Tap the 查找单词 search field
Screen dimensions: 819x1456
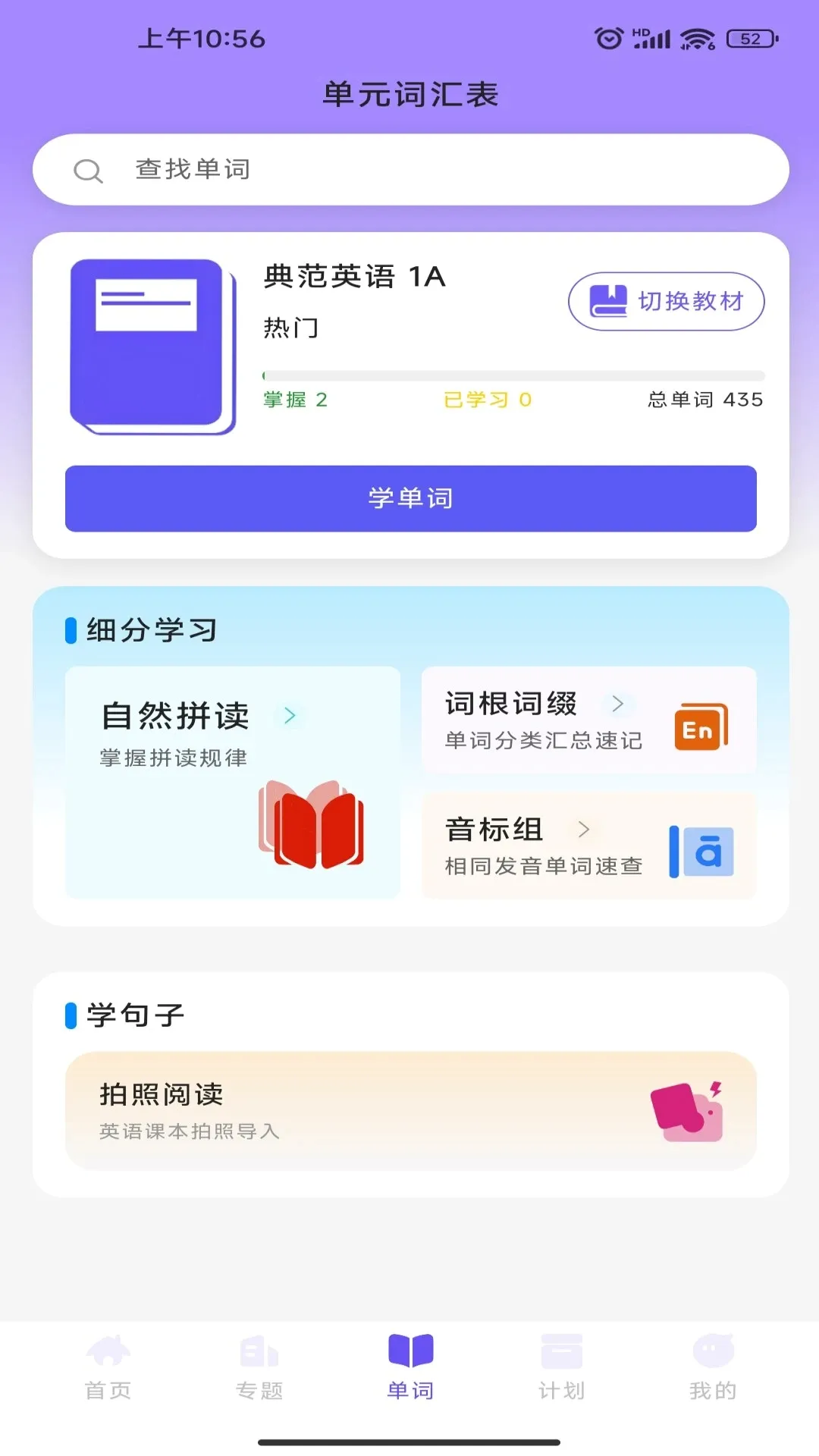(410, 170)
